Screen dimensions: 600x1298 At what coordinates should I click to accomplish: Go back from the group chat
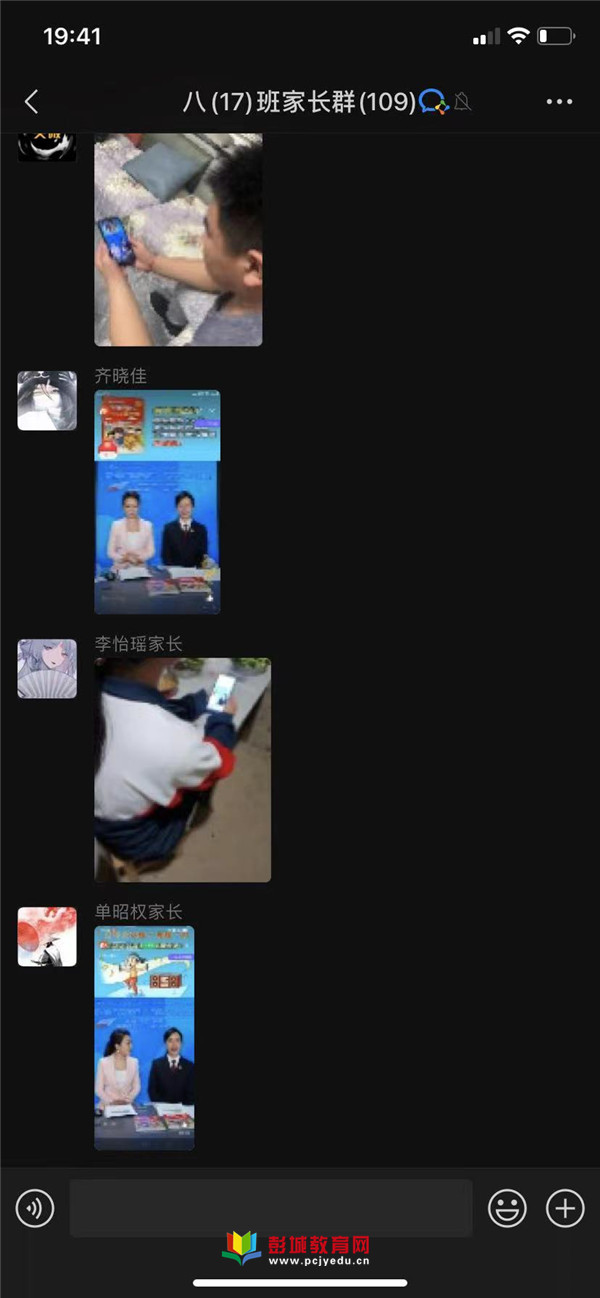click(x=31, y=101)
